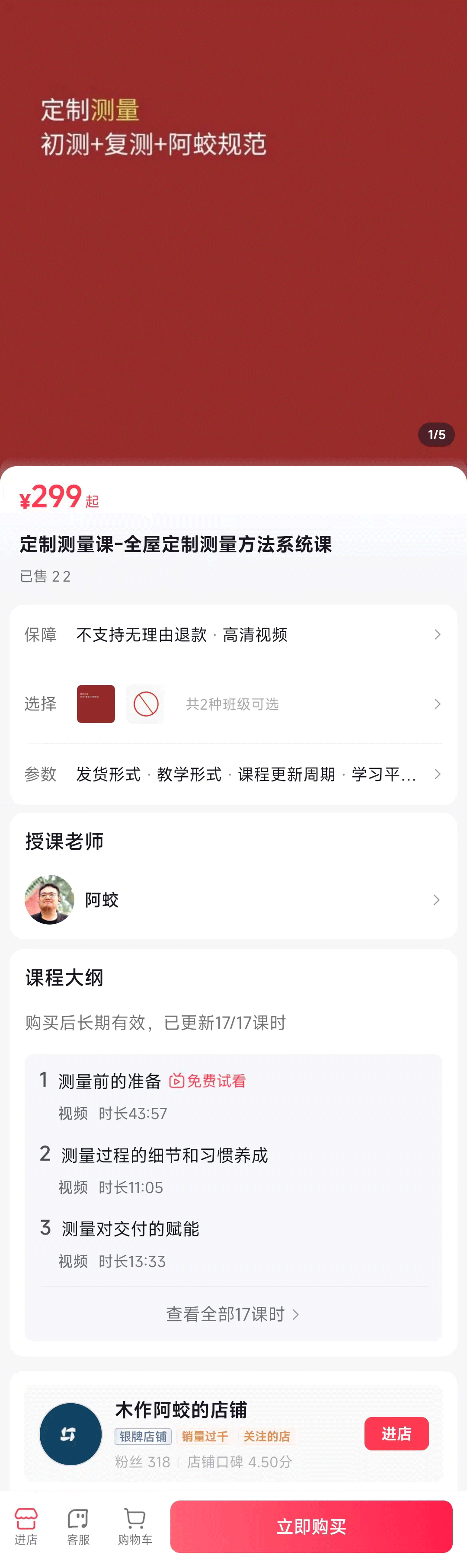The height and width of the screenshot is (1568, 467).
Task: Open 选择 class options row
Action: (233, 704)
